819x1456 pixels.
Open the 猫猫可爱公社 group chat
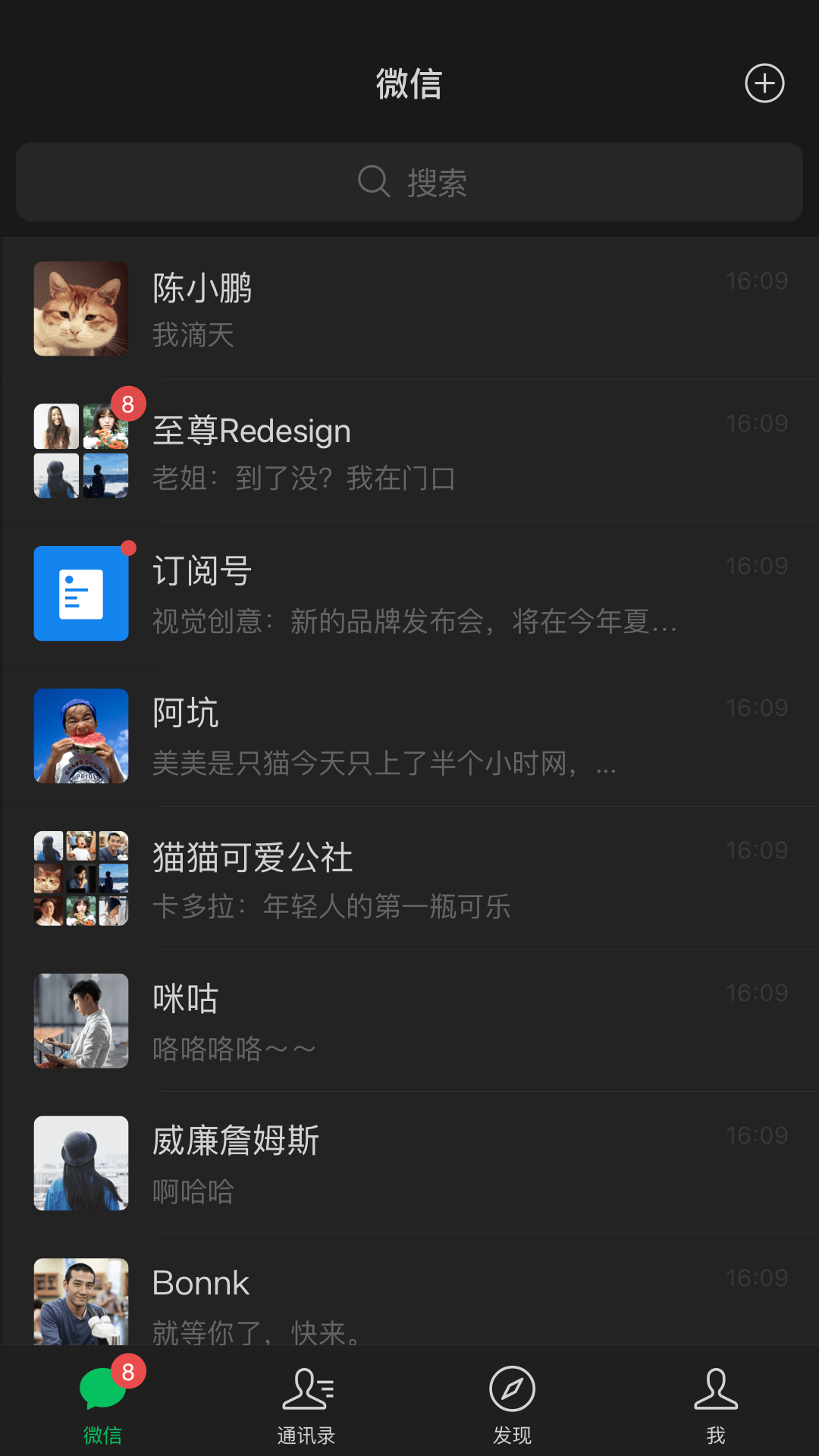[x=409, y=880]
